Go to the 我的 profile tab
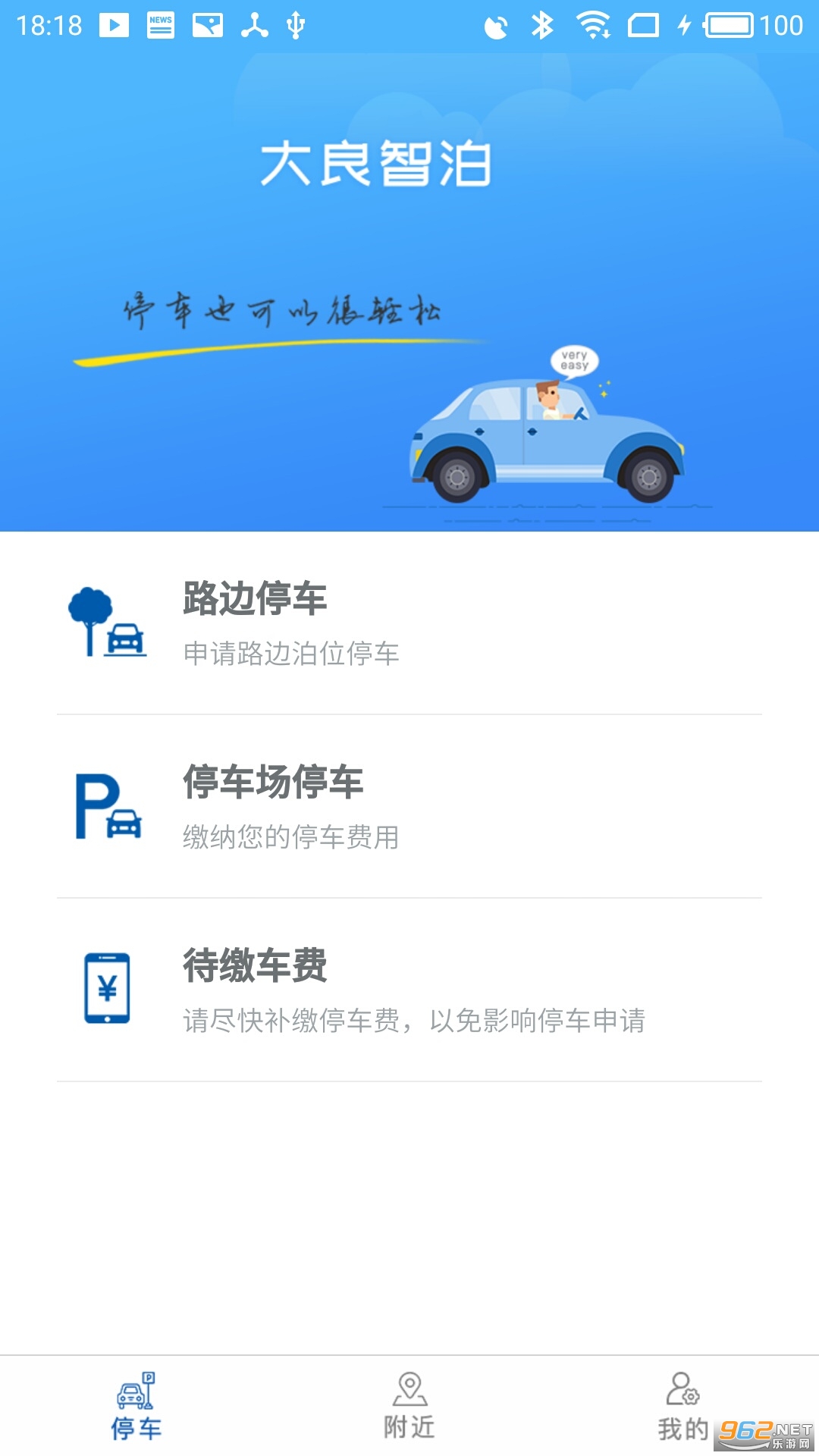The height and width of the screenshot is (1456, 819). (682, 1406)
